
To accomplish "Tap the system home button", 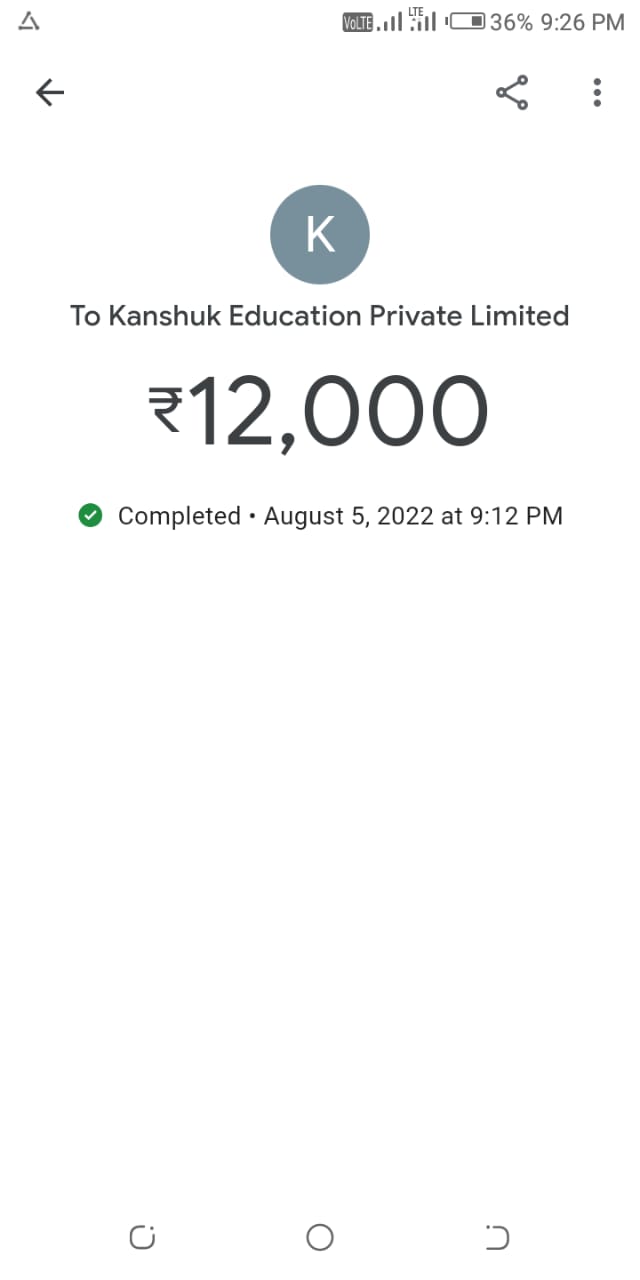I will coord(320,1237).
